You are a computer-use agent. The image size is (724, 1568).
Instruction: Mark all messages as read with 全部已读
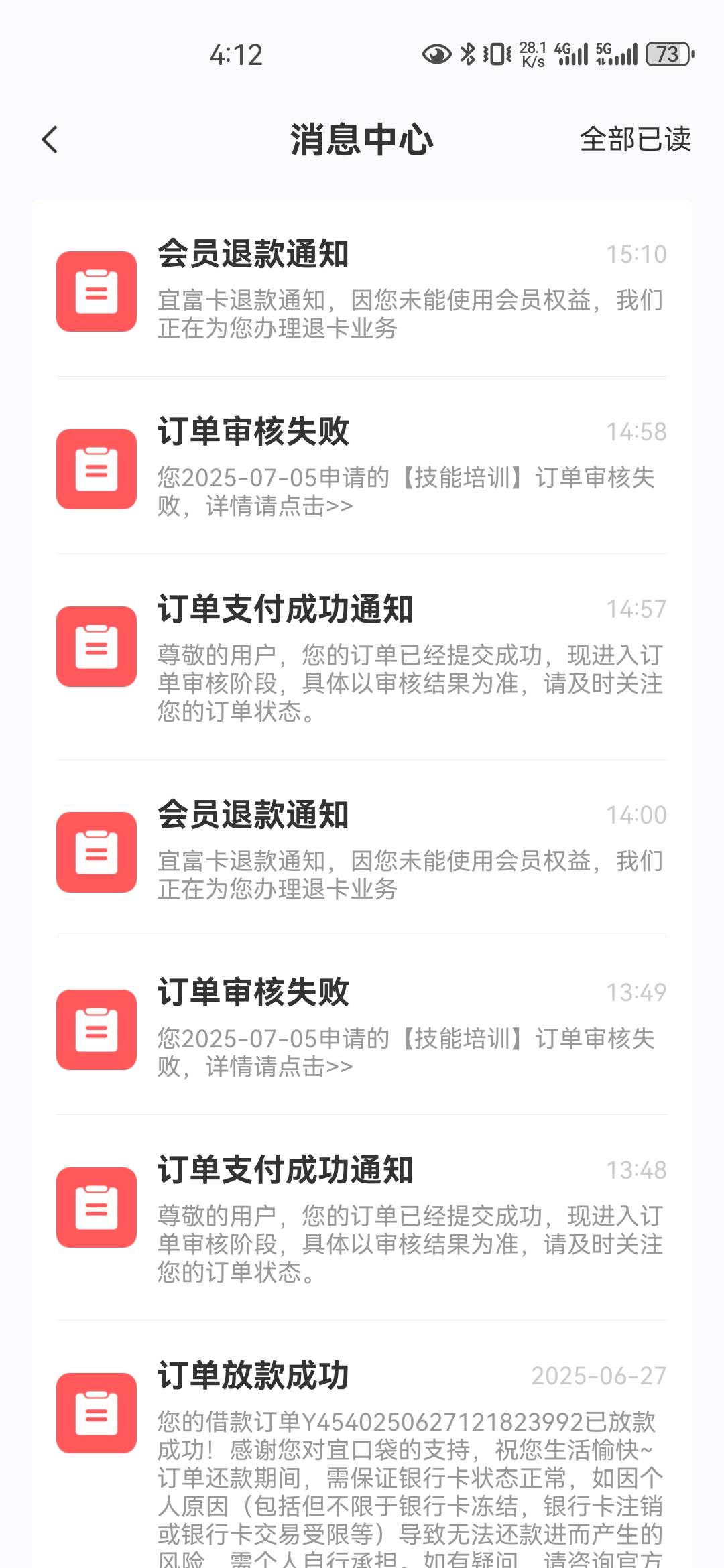pyautogui.click(x=635, y=139)
